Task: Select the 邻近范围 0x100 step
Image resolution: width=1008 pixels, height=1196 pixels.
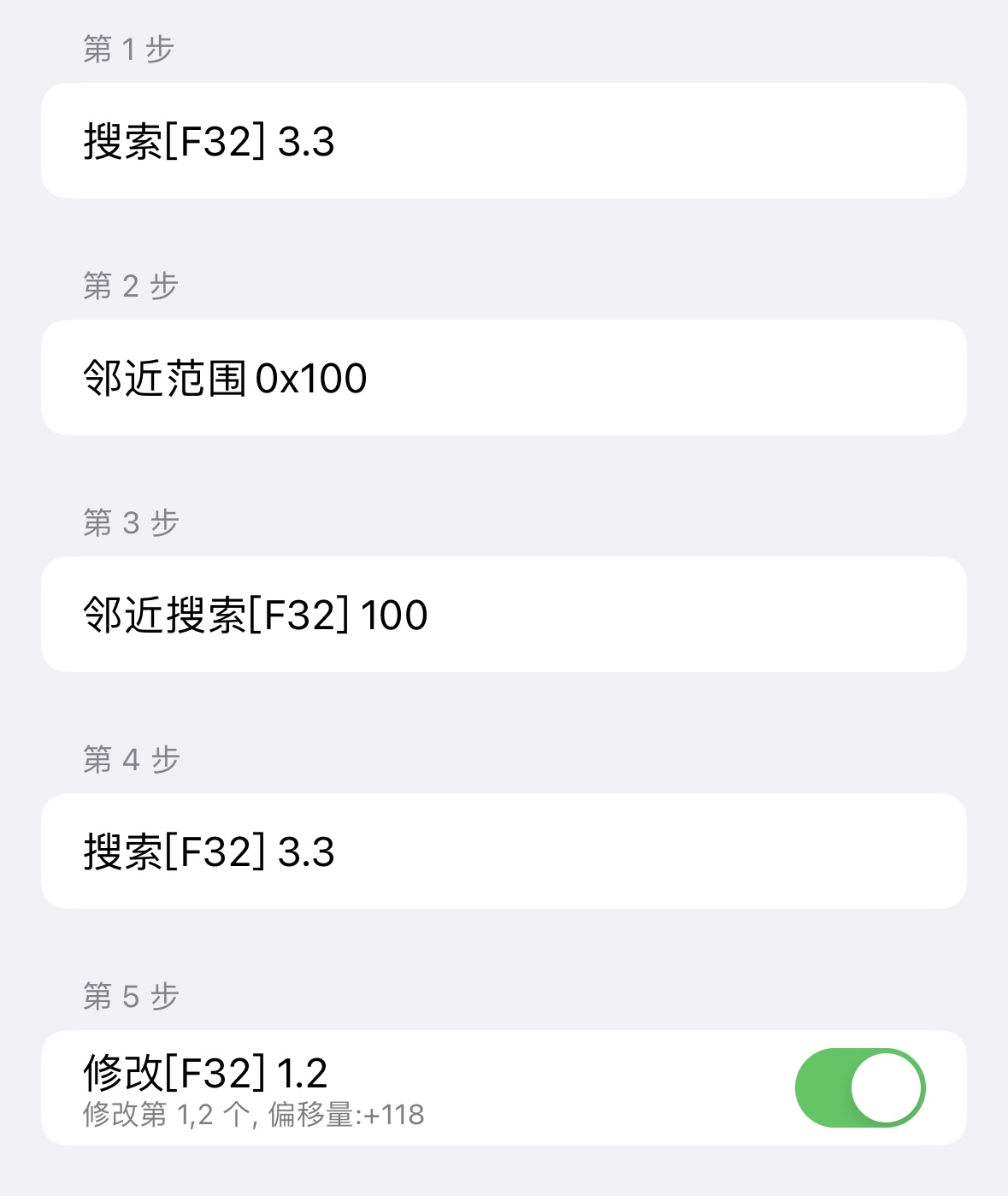Action: click(x=504, y=376)
